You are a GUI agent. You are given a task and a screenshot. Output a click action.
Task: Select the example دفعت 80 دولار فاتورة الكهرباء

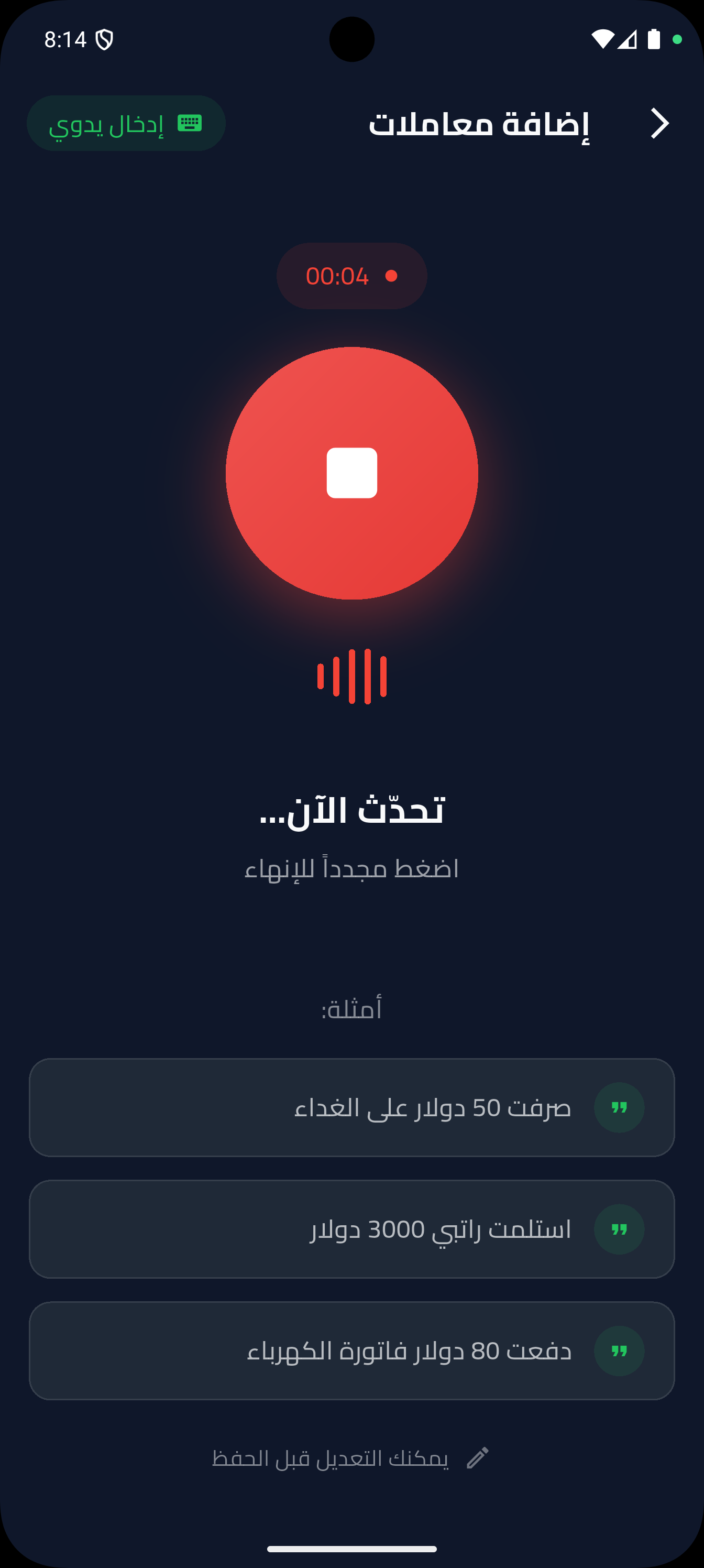click(x=351, y=1351)
